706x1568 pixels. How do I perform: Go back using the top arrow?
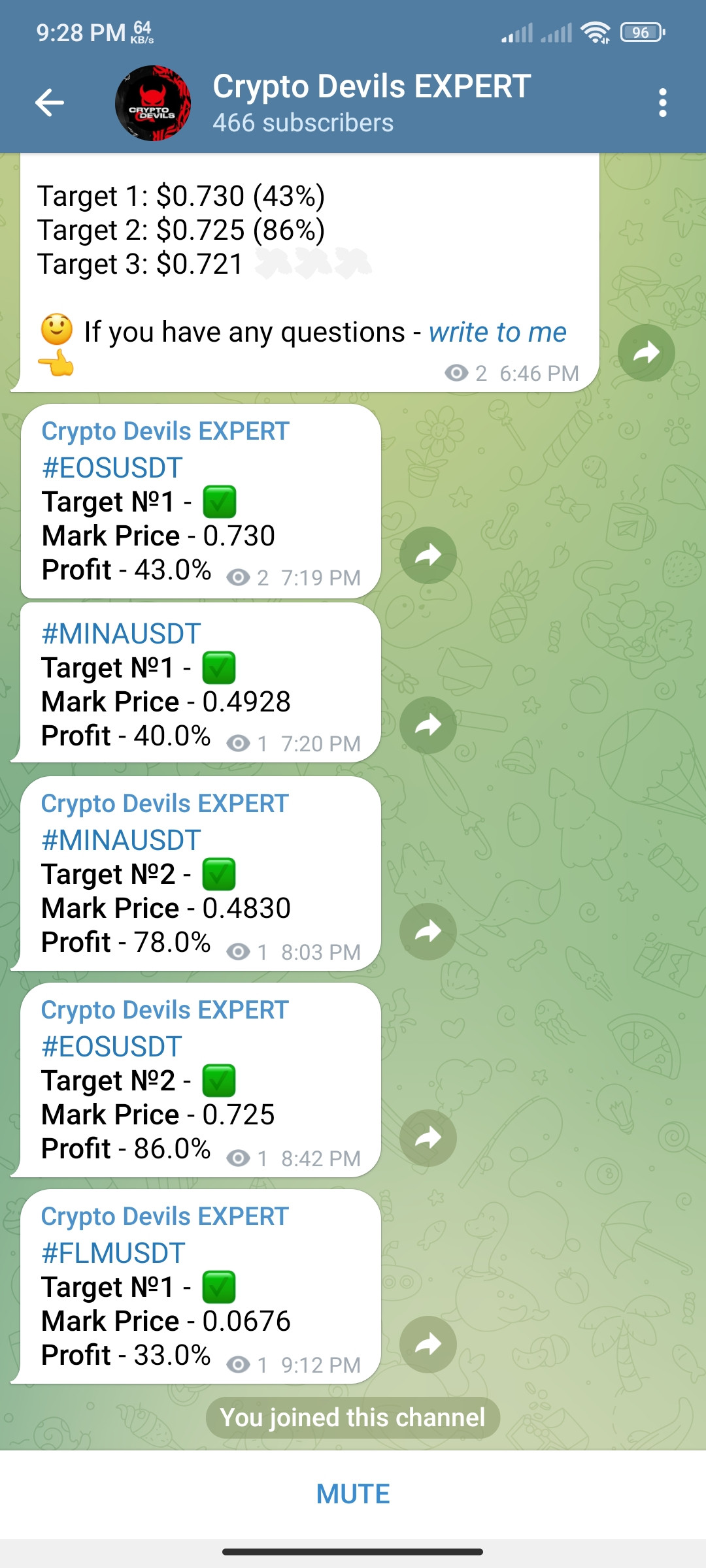point(50,103)
